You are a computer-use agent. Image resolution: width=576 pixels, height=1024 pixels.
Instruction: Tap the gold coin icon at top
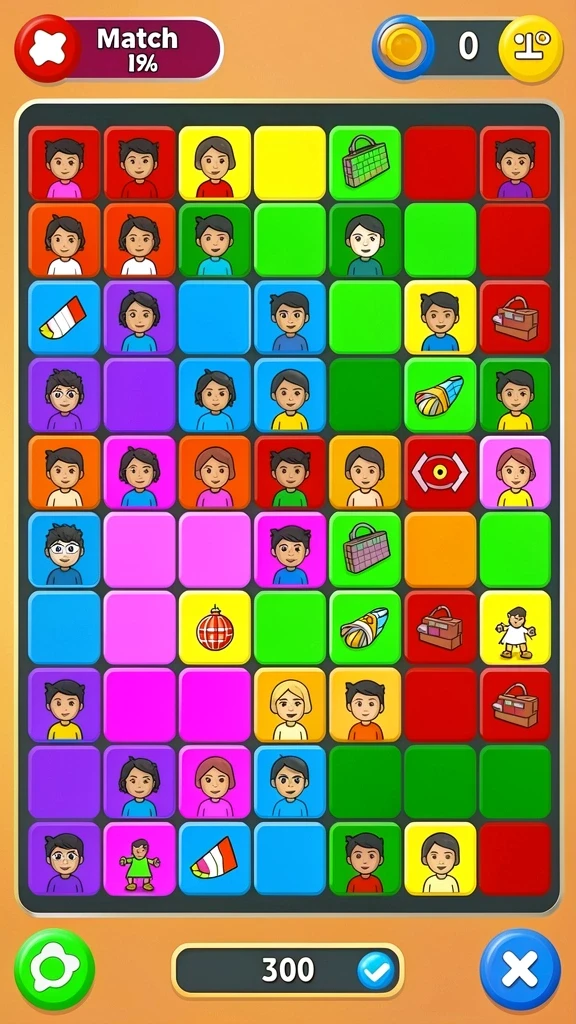(403, 47)
